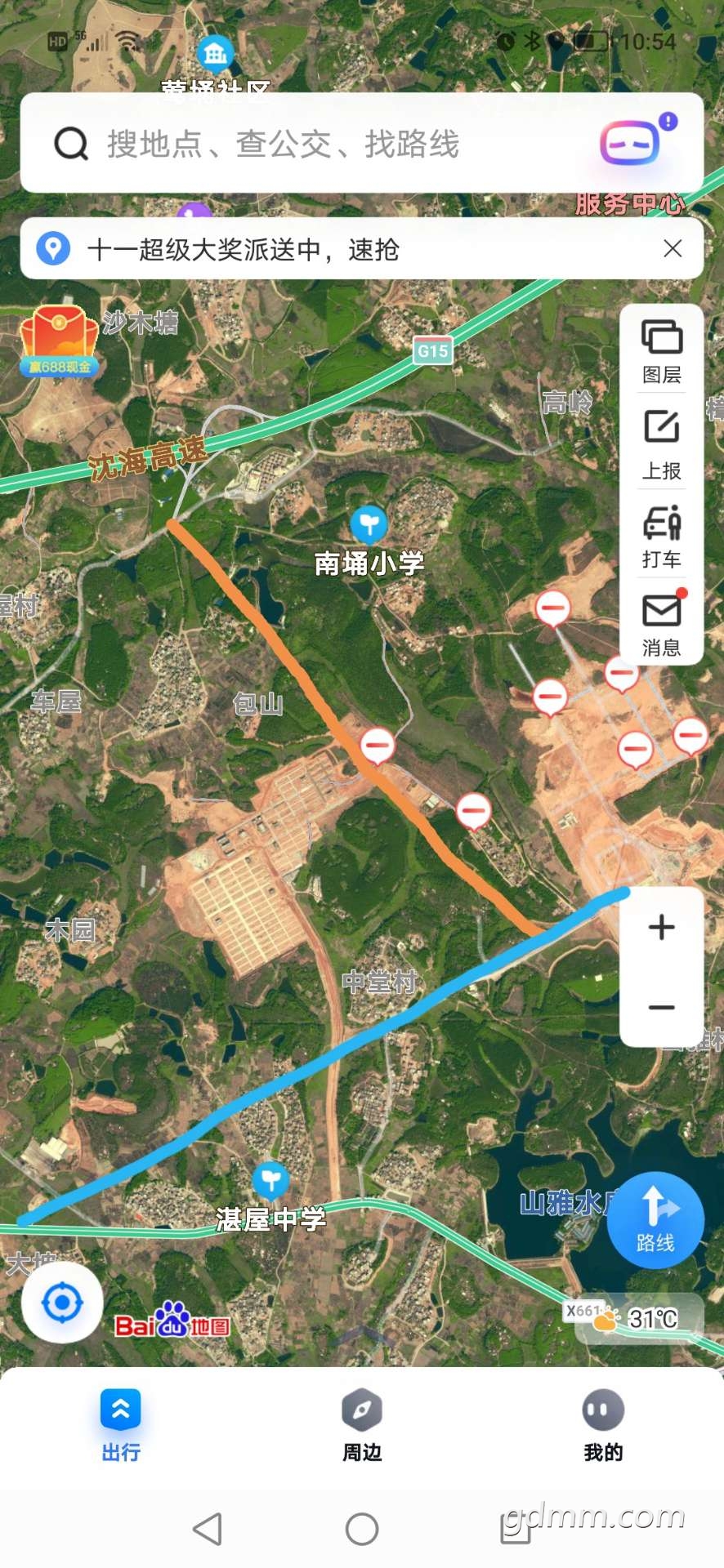This screenshot has height=1568, width=724.
Task: Switch to the 周边 nearby tab
Action: 362,1424
